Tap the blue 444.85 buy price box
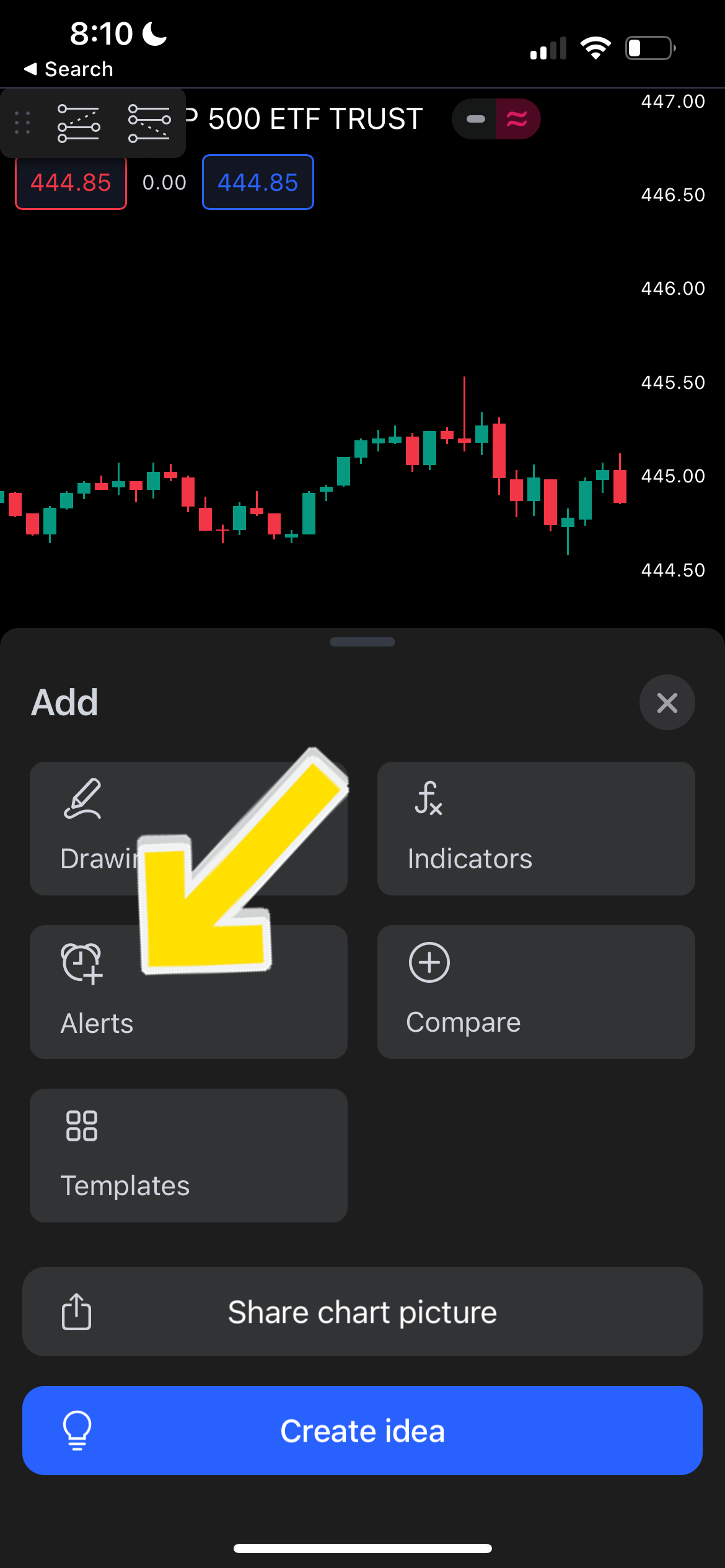Viewport: 725px width, 1568px height. pos(258,182)
